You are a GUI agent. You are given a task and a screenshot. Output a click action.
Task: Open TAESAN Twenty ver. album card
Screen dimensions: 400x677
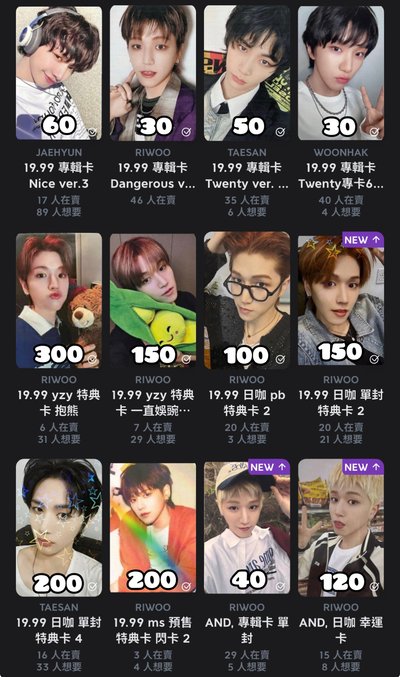[x=247, y=73]
